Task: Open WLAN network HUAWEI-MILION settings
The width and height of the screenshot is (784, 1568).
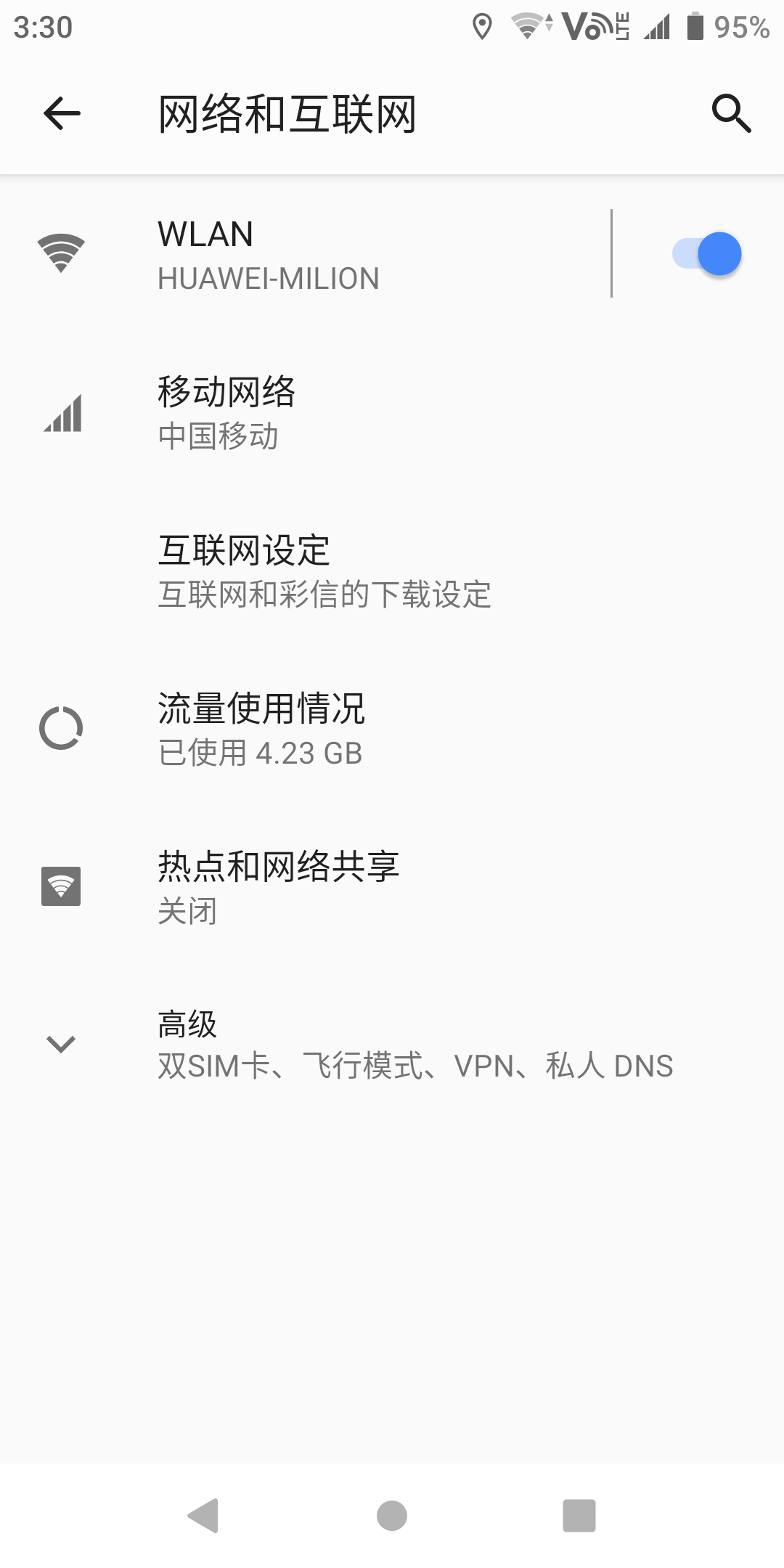Action: coord(306,254)
